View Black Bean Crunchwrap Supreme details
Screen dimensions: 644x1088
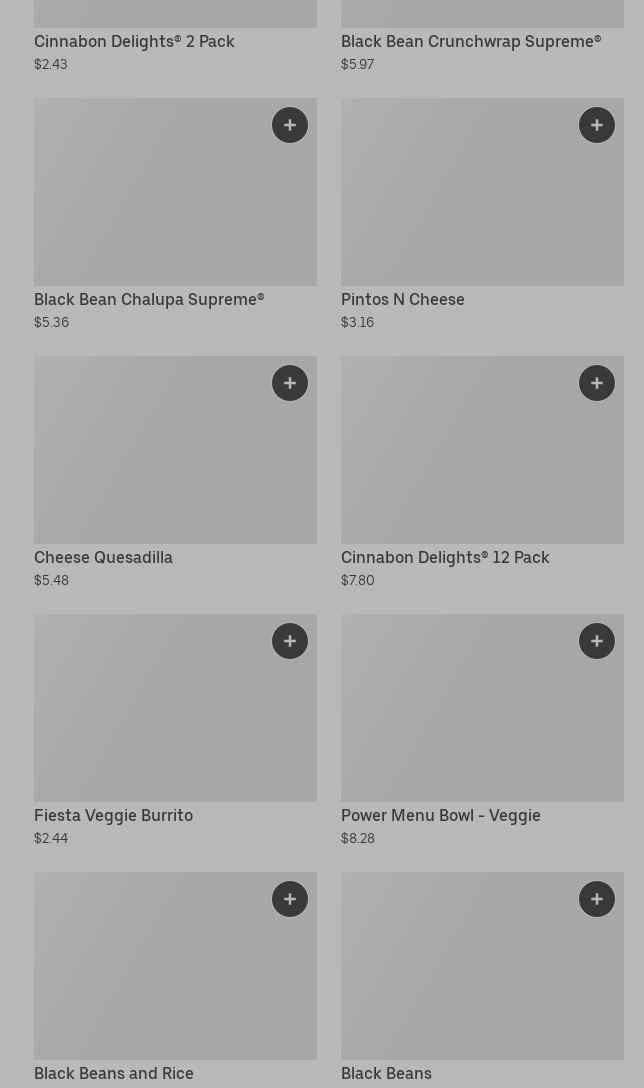click(470, 42)
